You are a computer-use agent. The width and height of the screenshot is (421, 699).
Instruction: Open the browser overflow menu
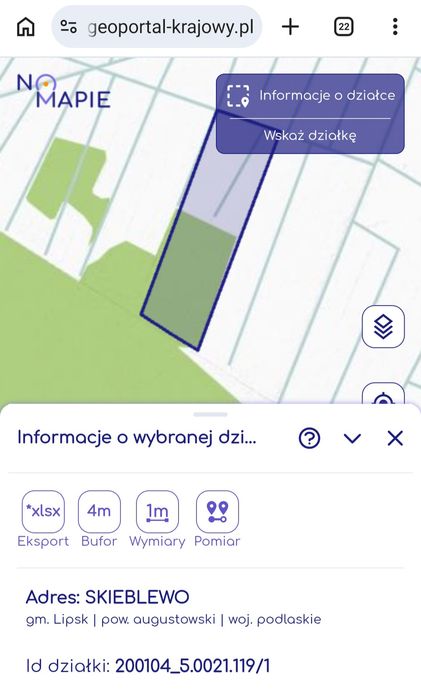point(395,27)
